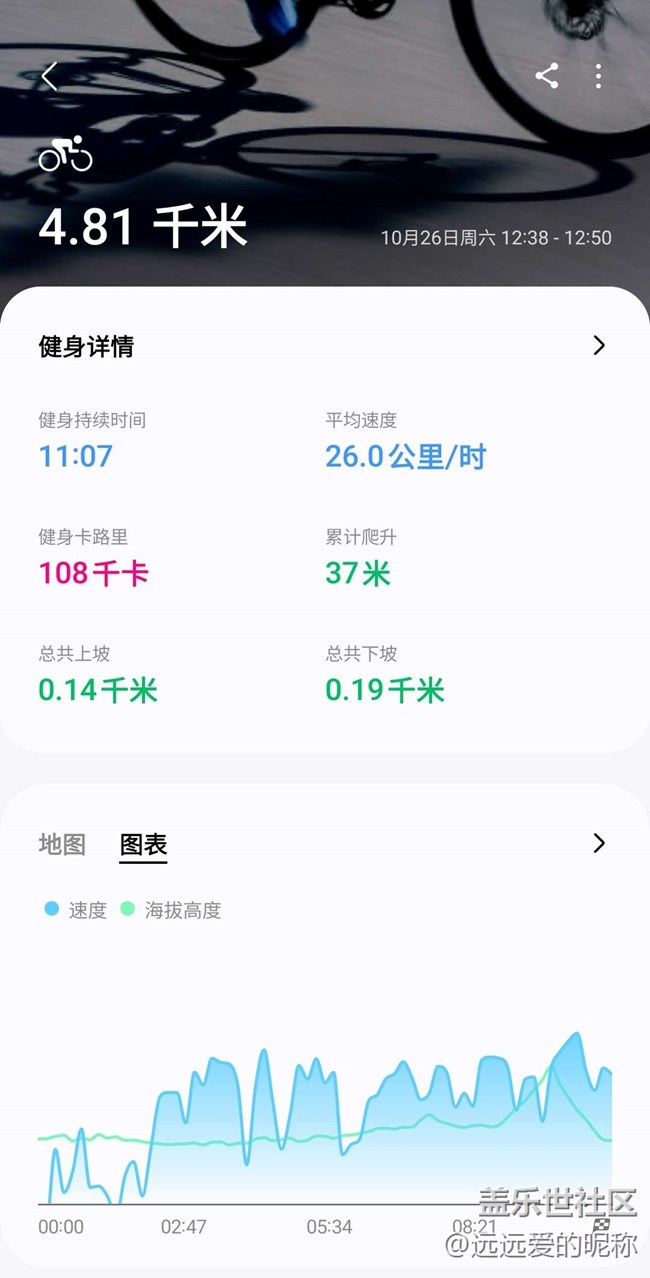The height and width of the screenshot is (1278, 650).
Task: Select the 图表 tab
Action: [143, 845]
